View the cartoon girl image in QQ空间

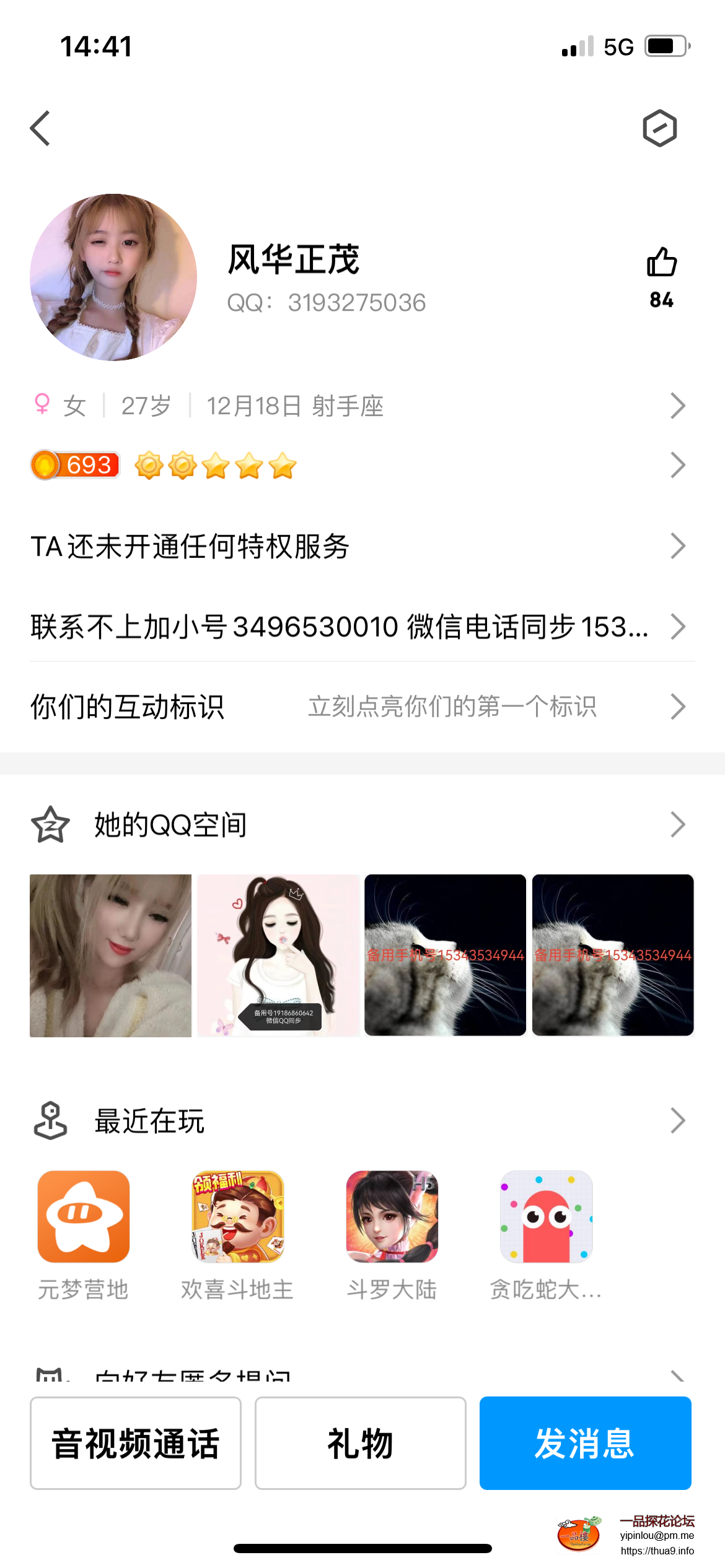[x=278, y=956]
